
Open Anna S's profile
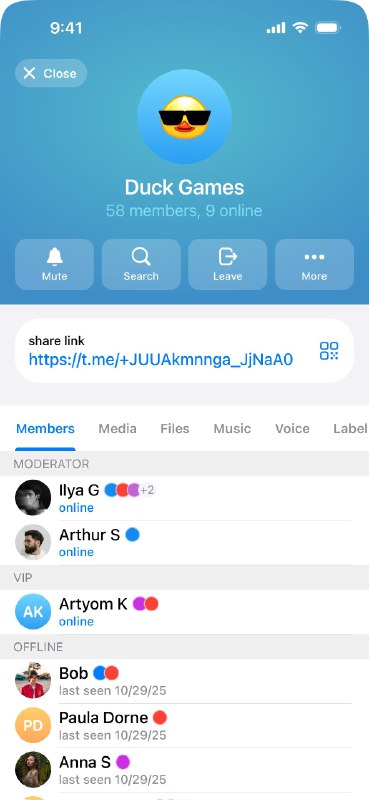[184, 769]
